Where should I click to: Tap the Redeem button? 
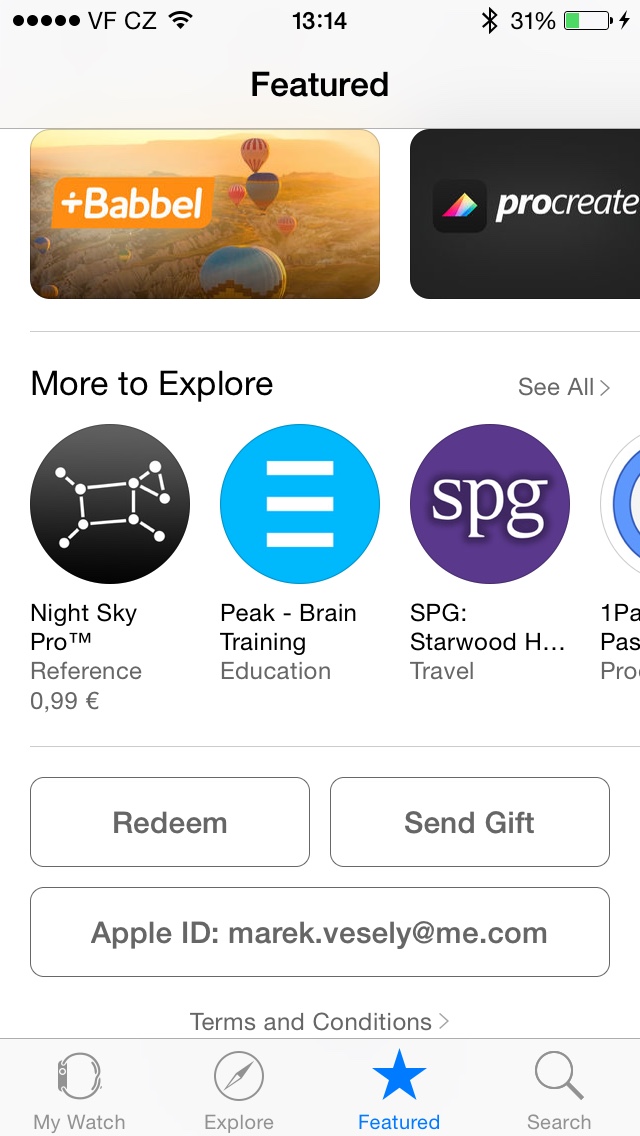click(x=170, y=822)
